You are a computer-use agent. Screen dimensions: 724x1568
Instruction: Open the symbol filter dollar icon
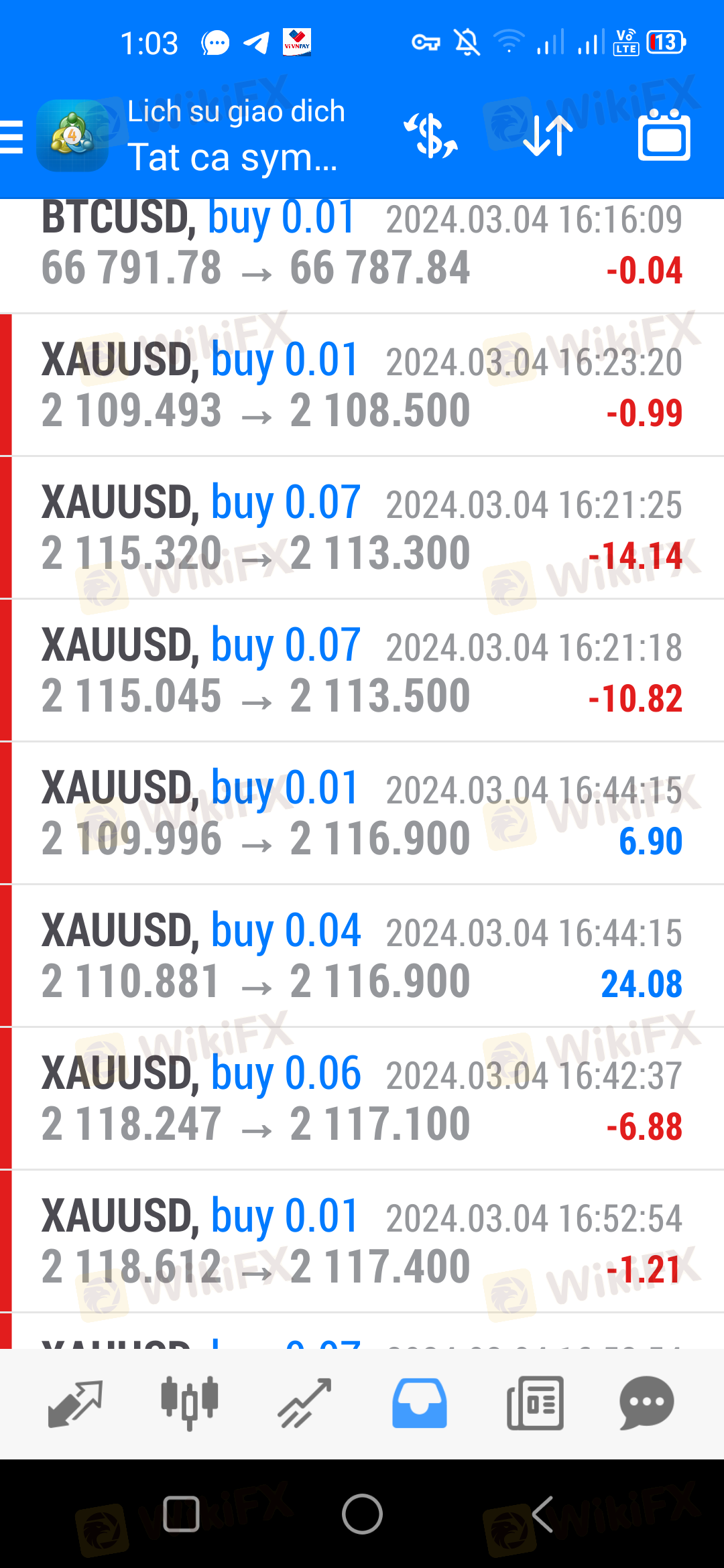[430, 136]
